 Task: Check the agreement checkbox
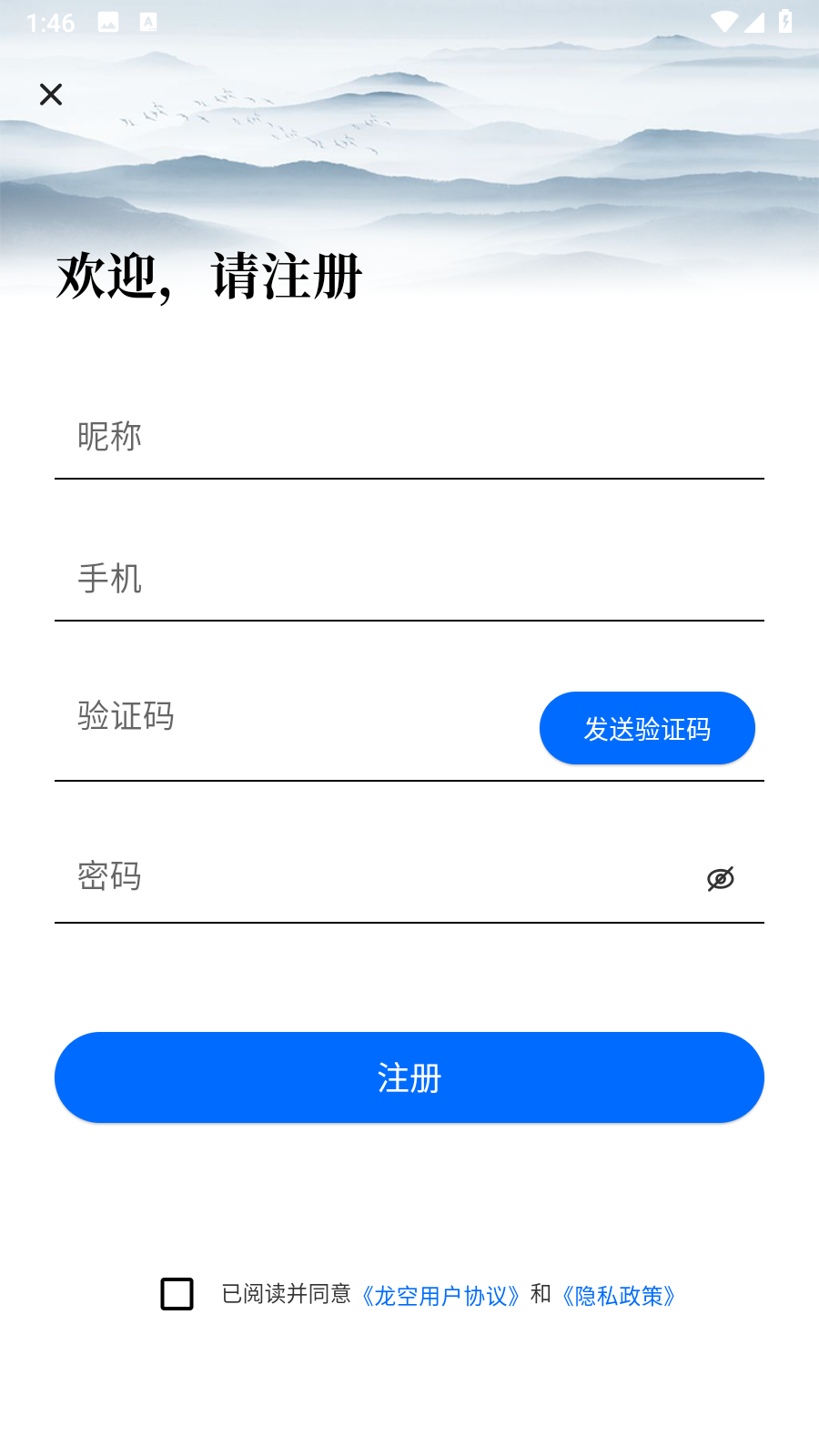[177, 1294]
